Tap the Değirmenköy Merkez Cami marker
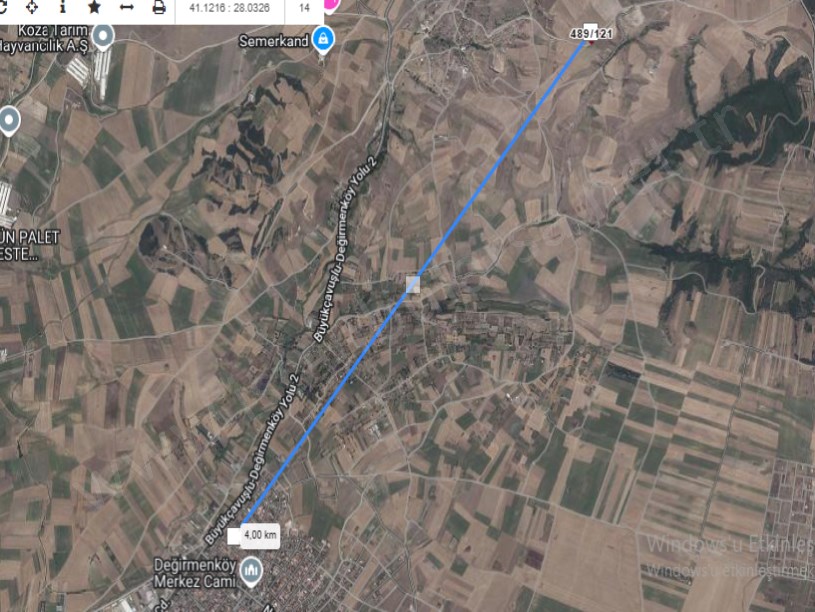The height and width of the screenshot is (612, 815). click(253, 571)
